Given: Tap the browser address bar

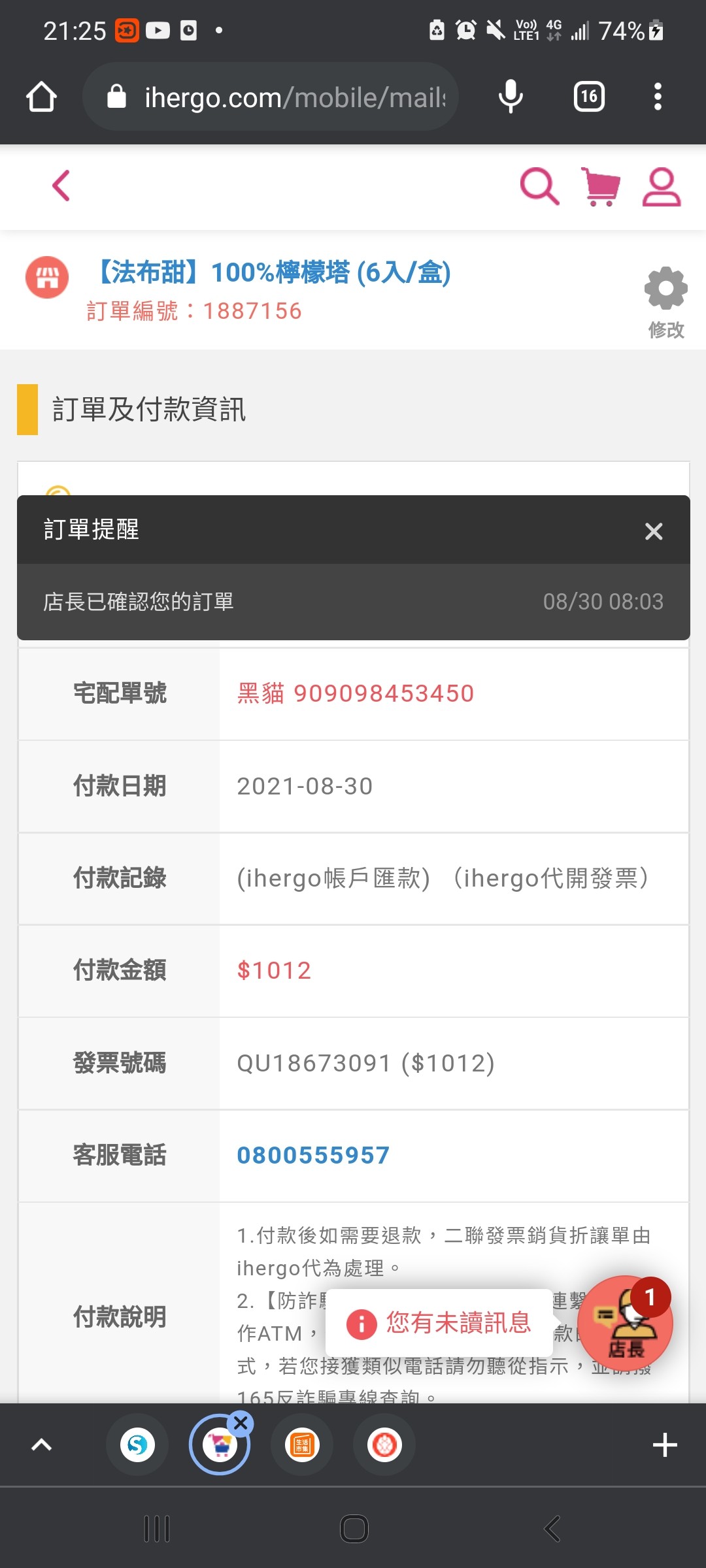Looking at the screenshot, I should click(x=271, y=97).
